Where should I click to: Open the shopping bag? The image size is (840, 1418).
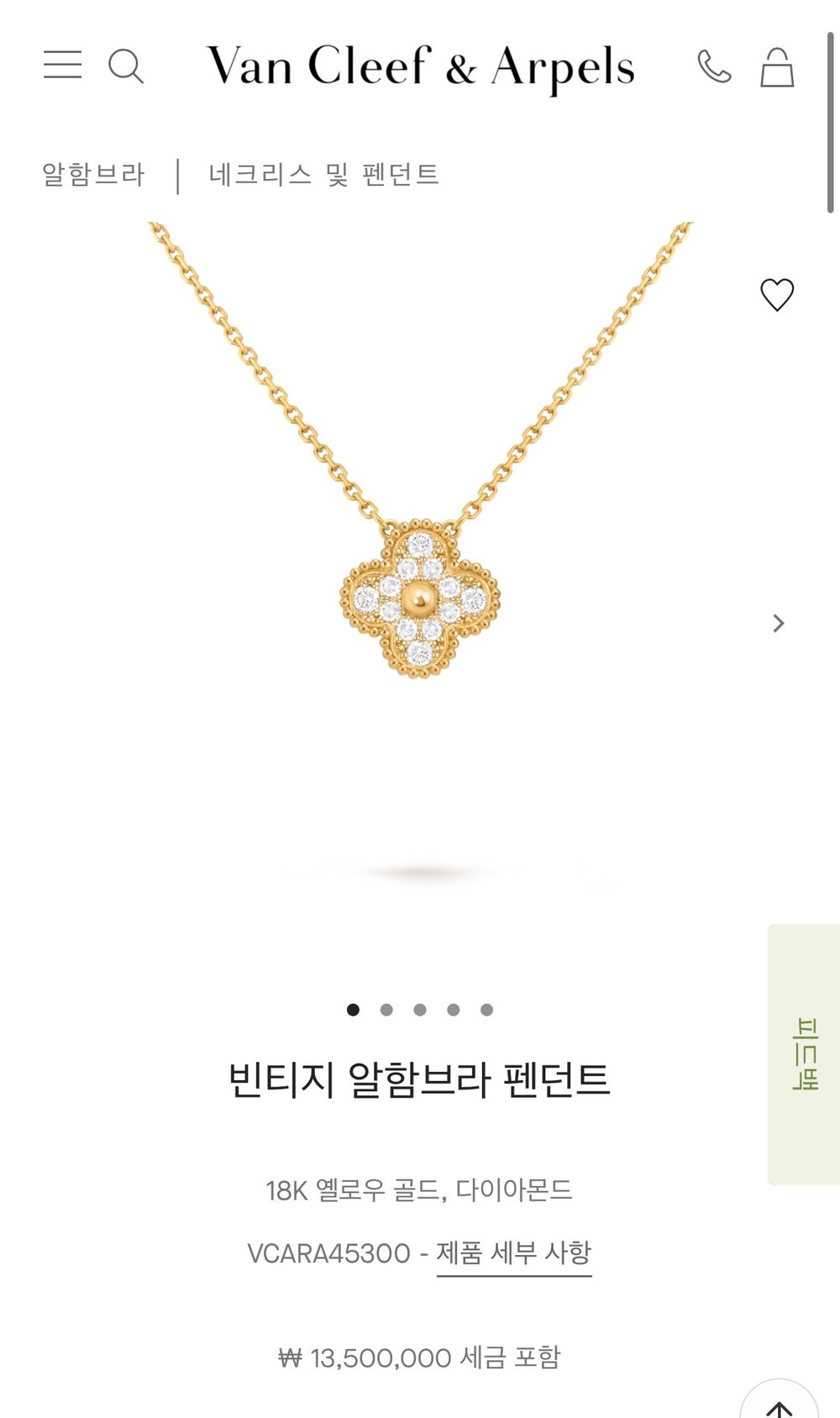click(x=777, y=67)
